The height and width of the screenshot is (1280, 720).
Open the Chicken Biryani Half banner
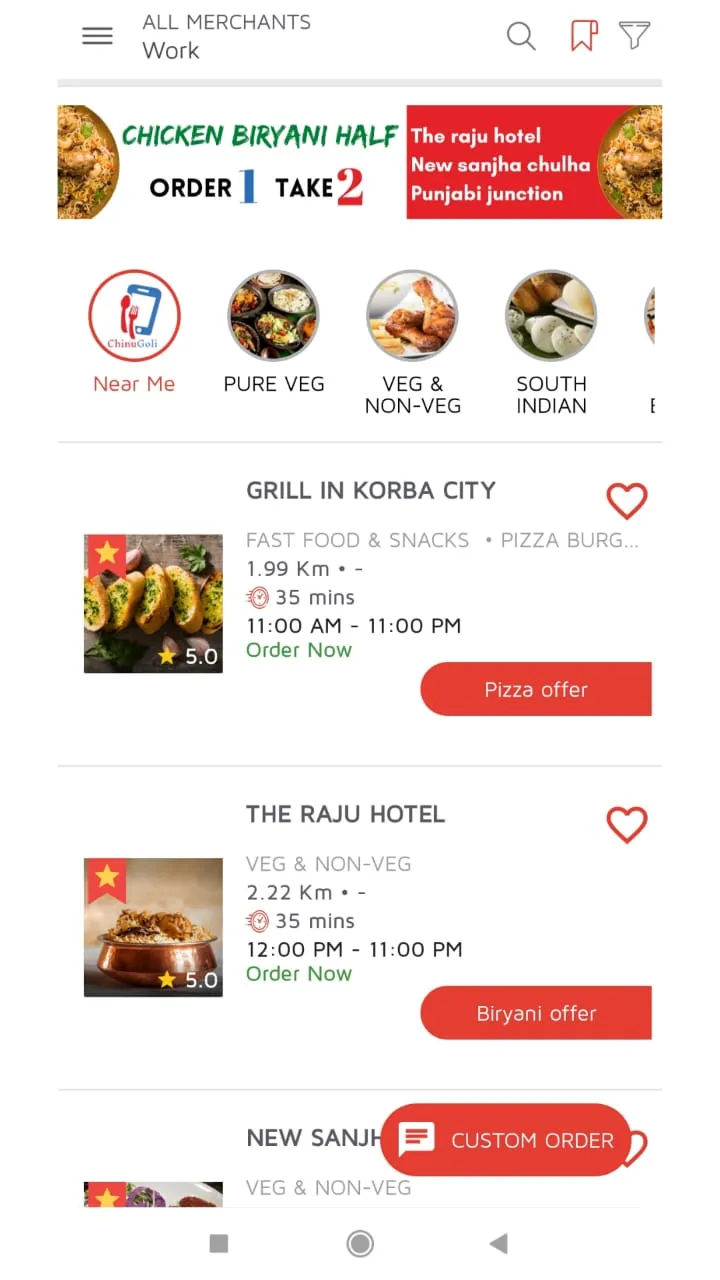359,162
